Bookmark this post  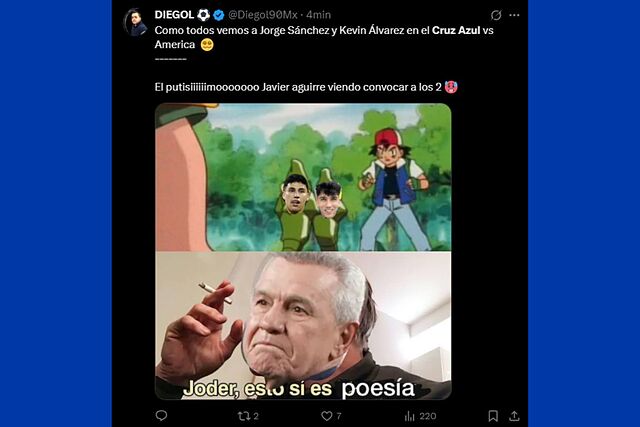[493, 415]
